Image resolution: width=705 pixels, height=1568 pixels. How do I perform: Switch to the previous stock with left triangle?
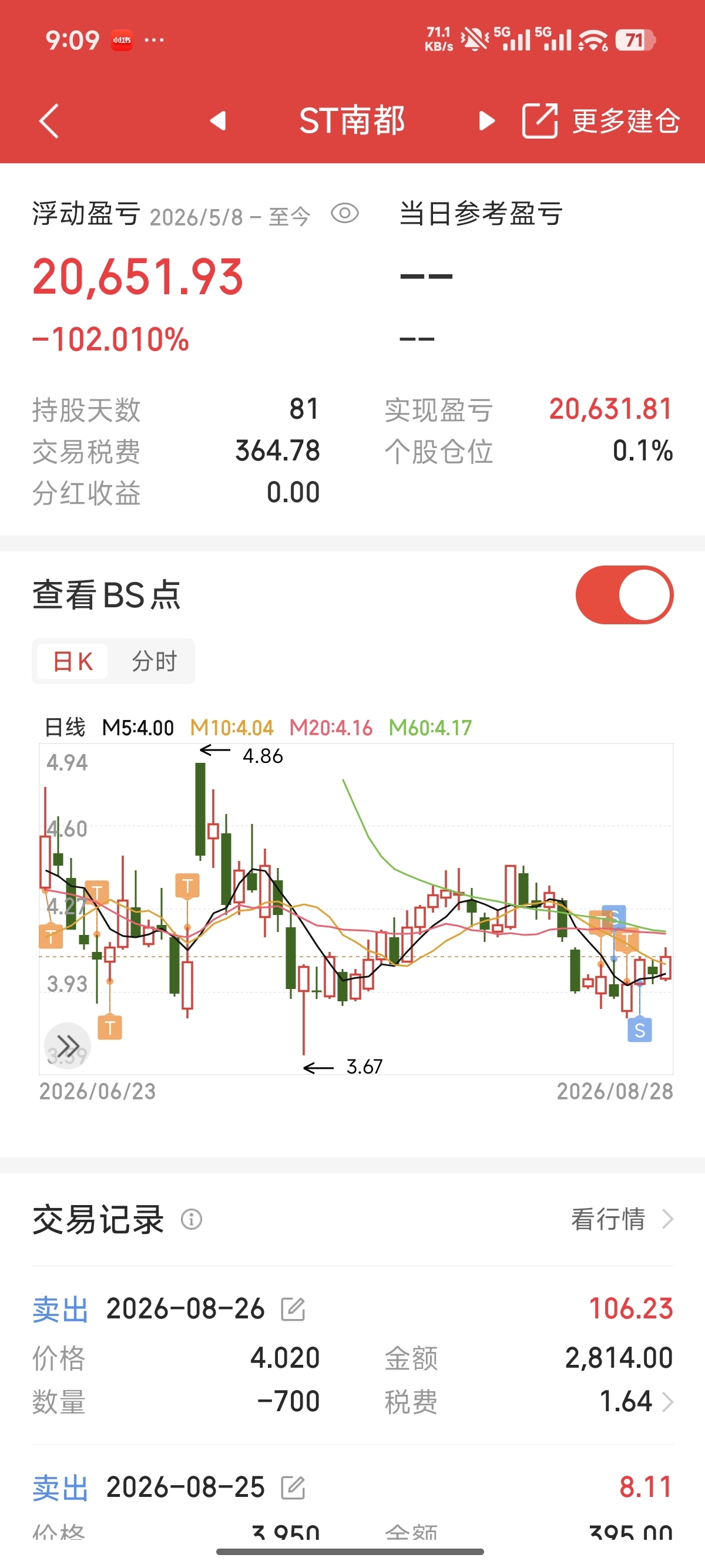tap(218, 120)
